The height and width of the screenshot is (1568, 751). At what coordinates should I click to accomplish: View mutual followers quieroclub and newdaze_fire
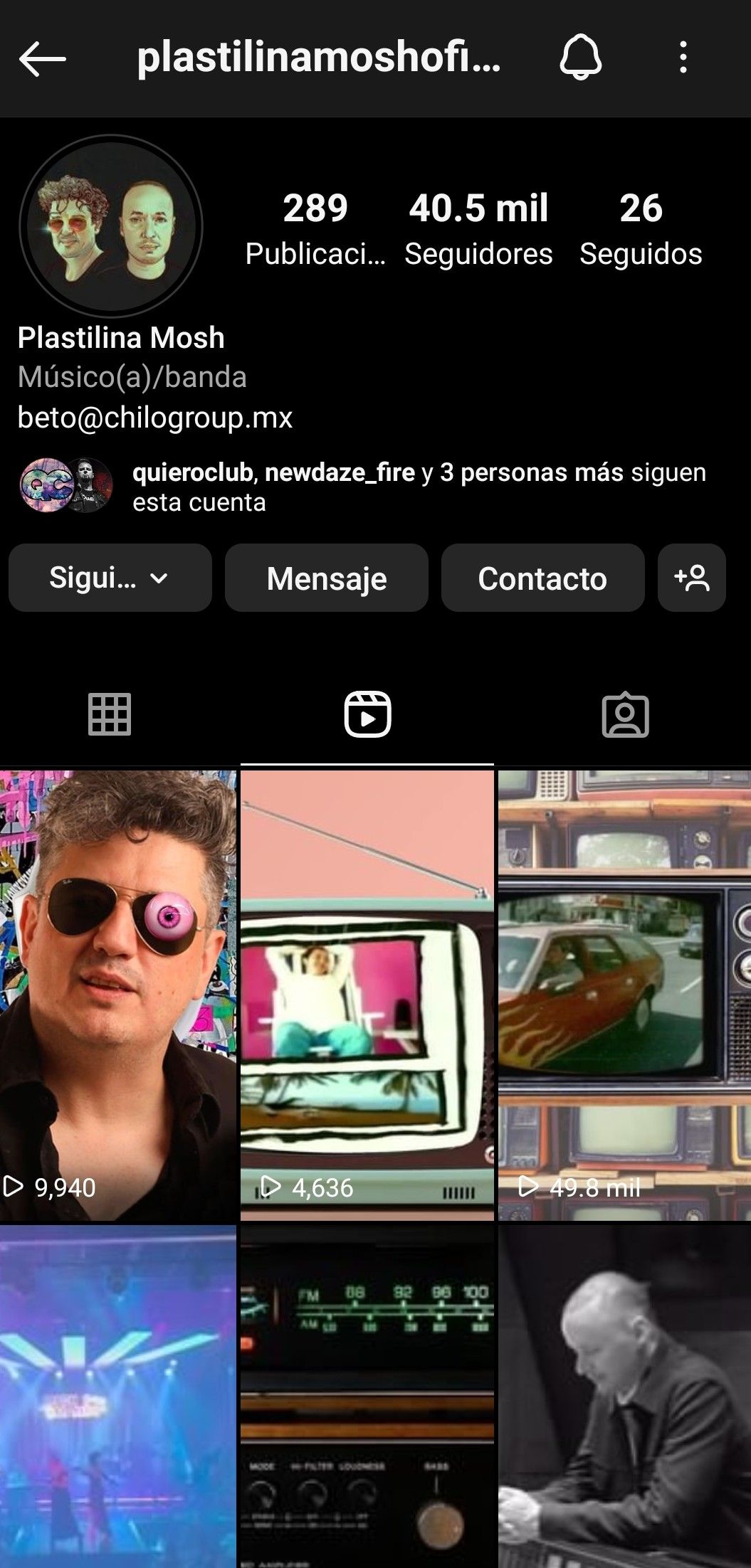point(419,487)
